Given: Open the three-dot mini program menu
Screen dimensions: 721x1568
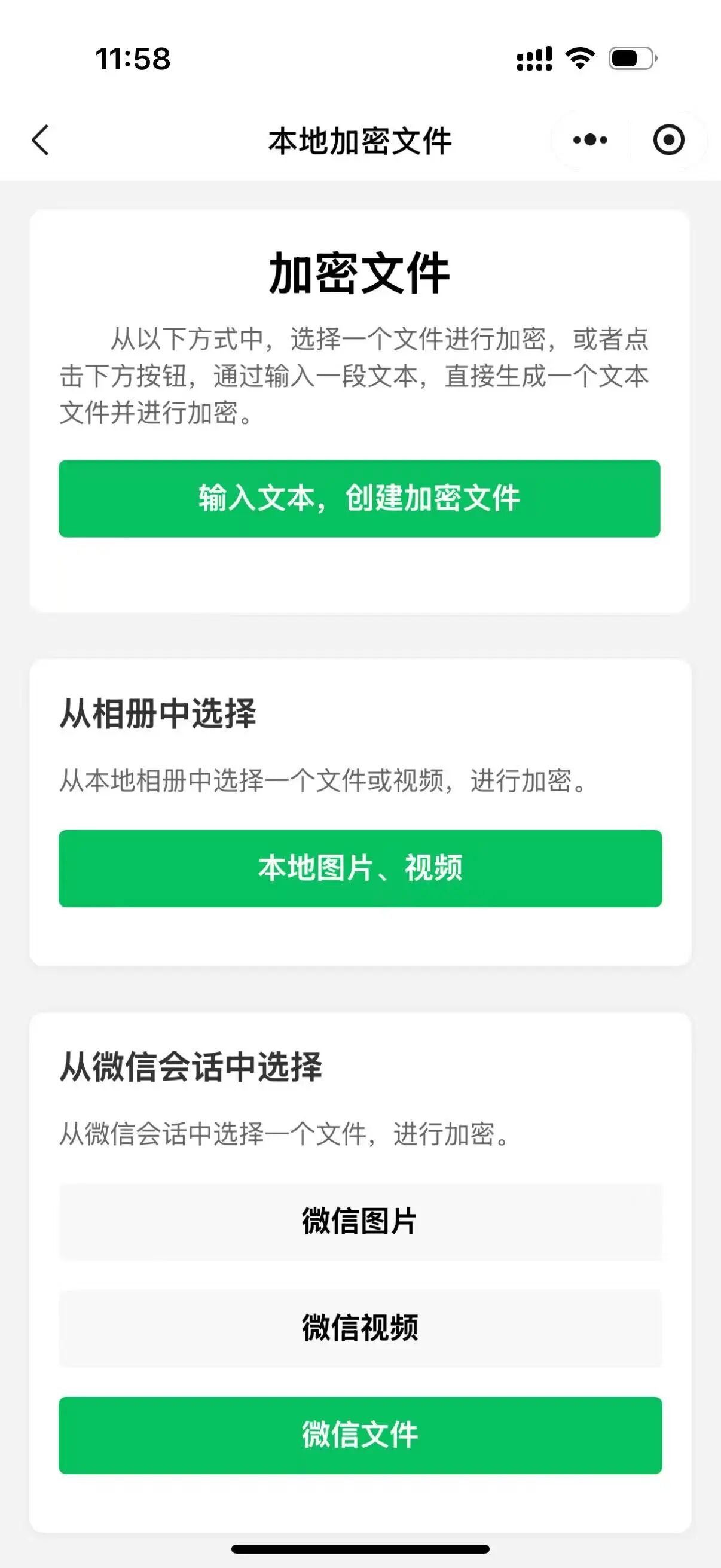Looking at the screenshot, I should [590, 140].
